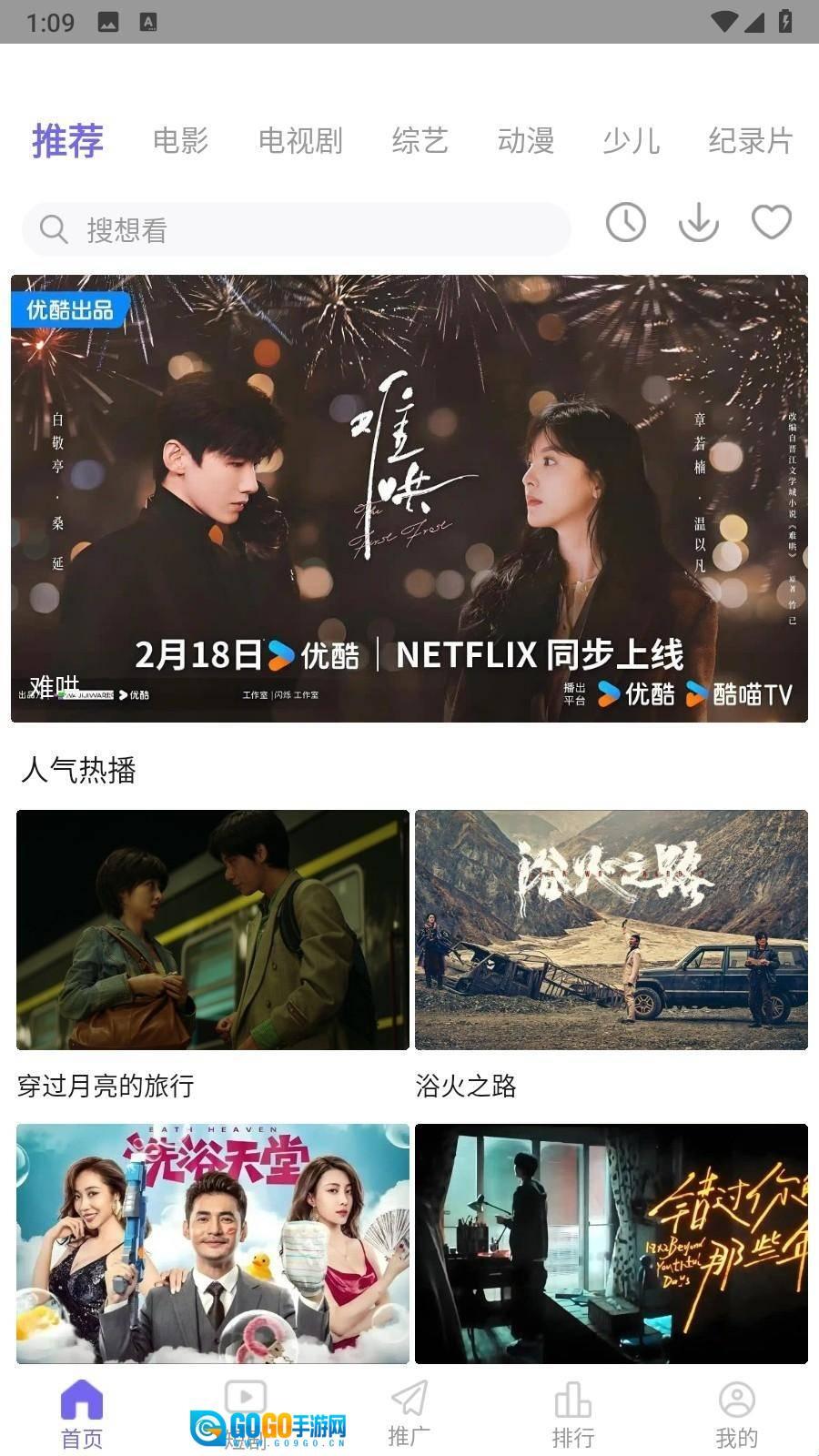
Task: Open the favorites heart icon
Action: point(772,222)
